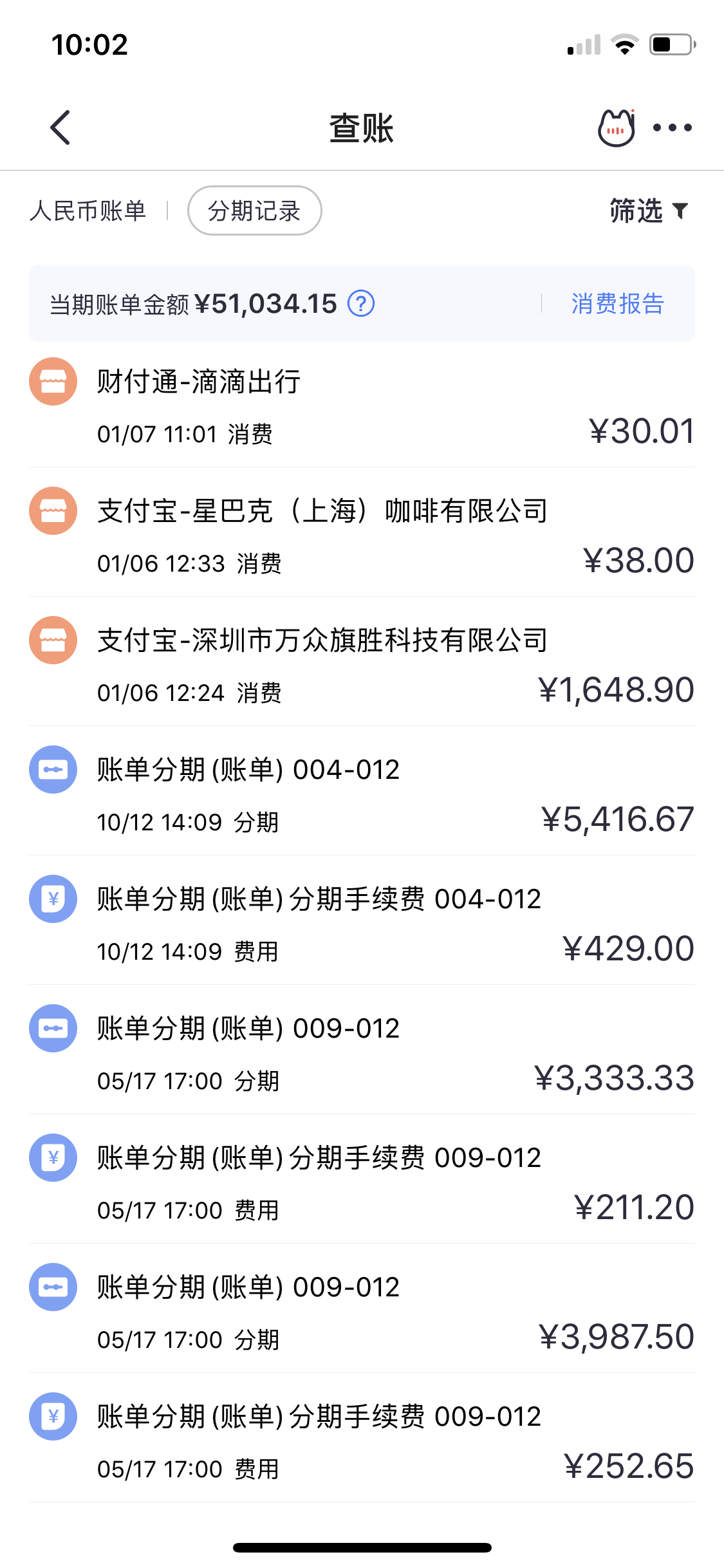Image resolution: width=724 pixels, height=1568 pixels.
Task: Switch to 人民币账单 tab
Action: point(88,211)
